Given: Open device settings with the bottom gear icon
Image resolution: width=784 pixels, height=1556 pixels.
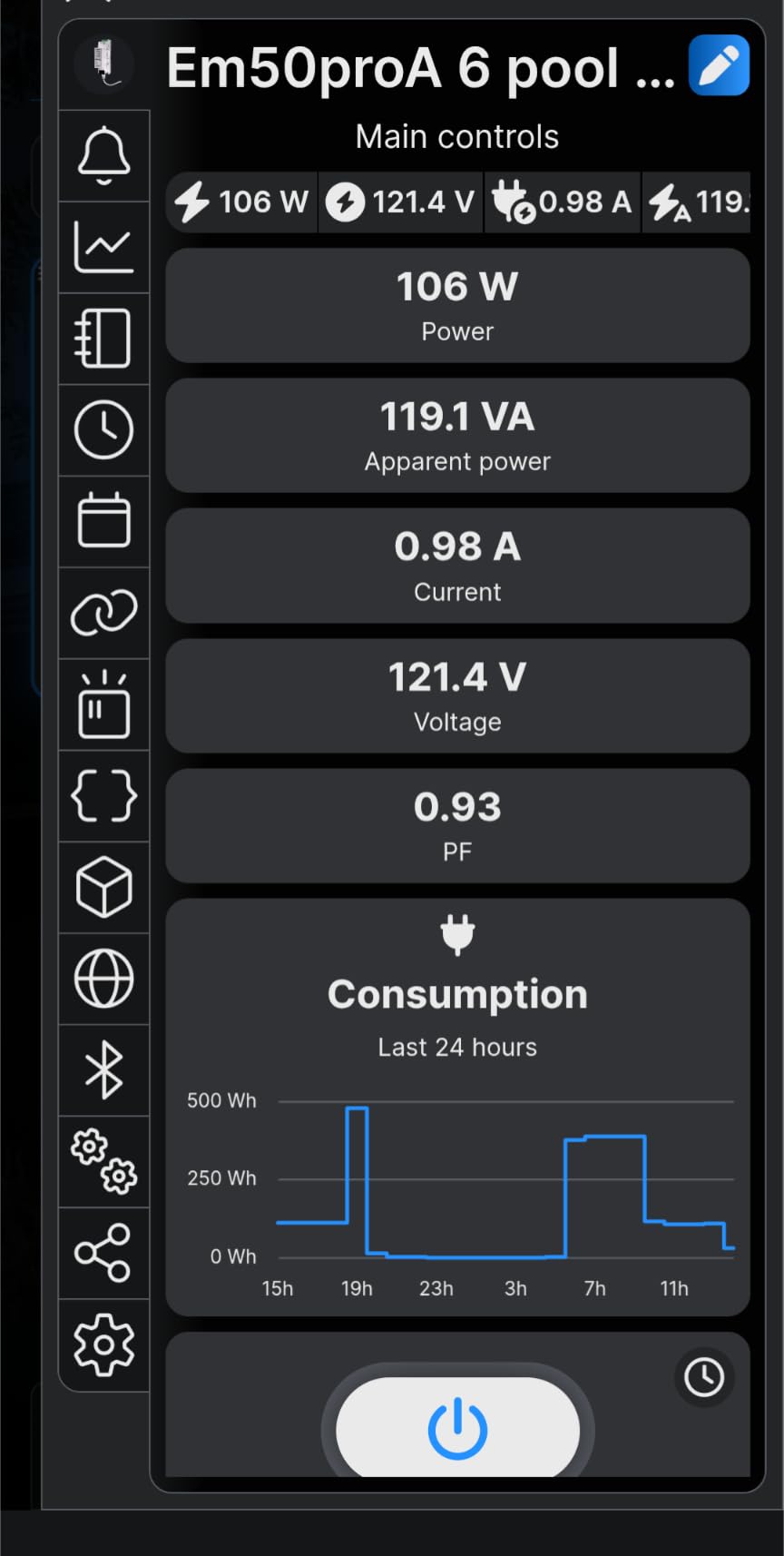Looking at the screenshot, I should click(103, 1345).
